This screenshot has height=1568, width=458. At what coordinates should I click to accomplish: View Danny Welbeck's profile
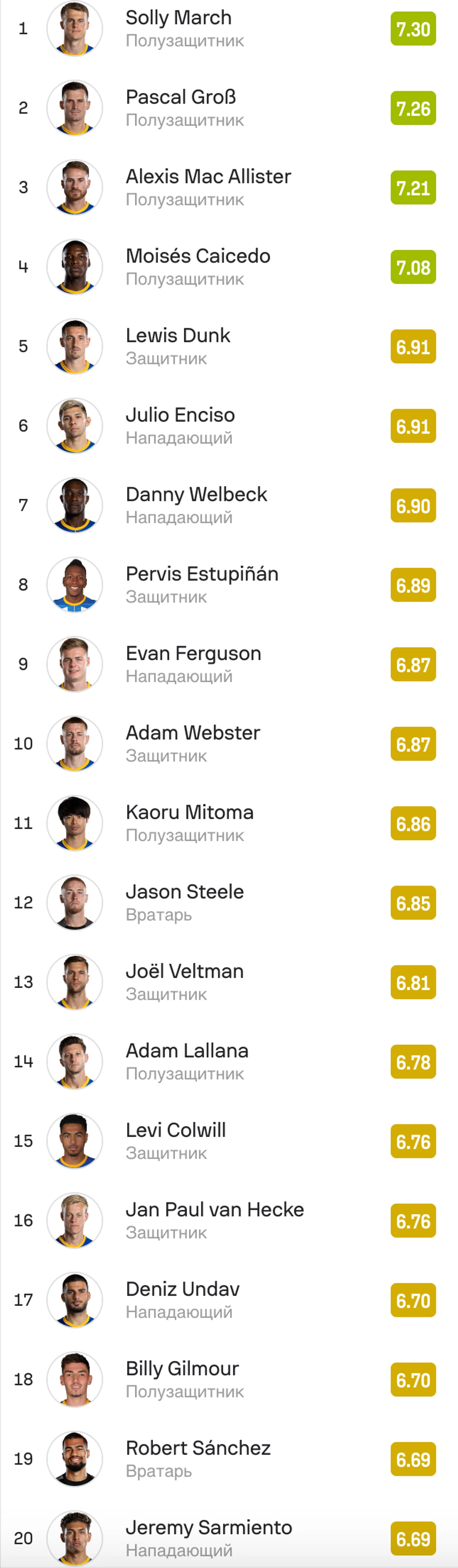click(196, 495)
